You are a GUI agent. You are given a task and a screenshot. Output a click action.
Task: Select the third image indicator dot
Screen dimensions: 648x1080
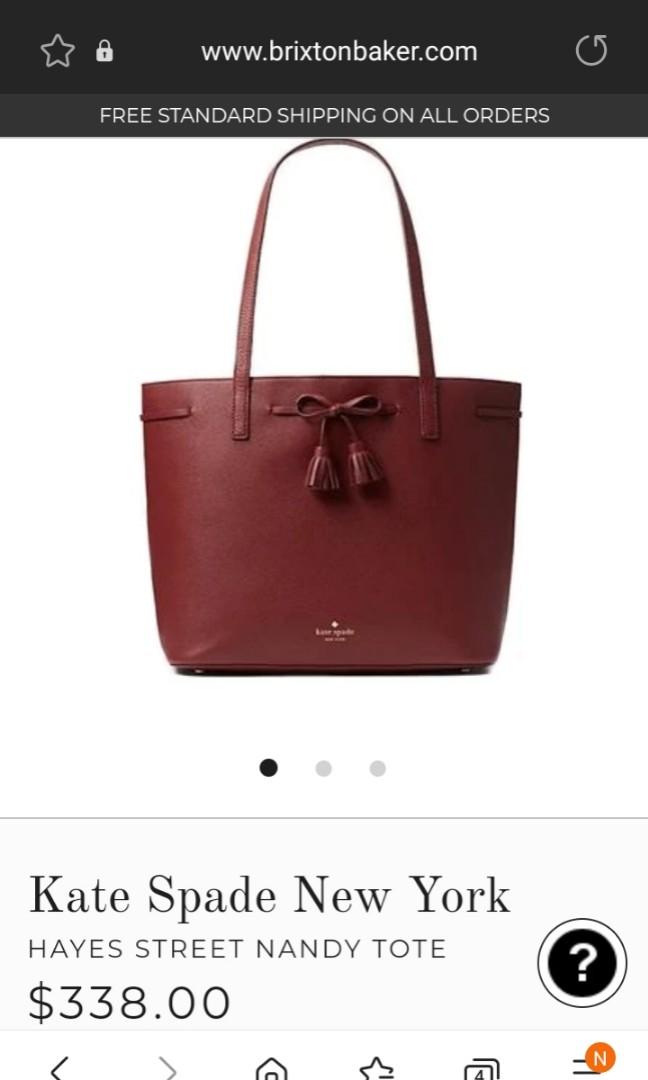pyautogui.click(x=377, y=768)
